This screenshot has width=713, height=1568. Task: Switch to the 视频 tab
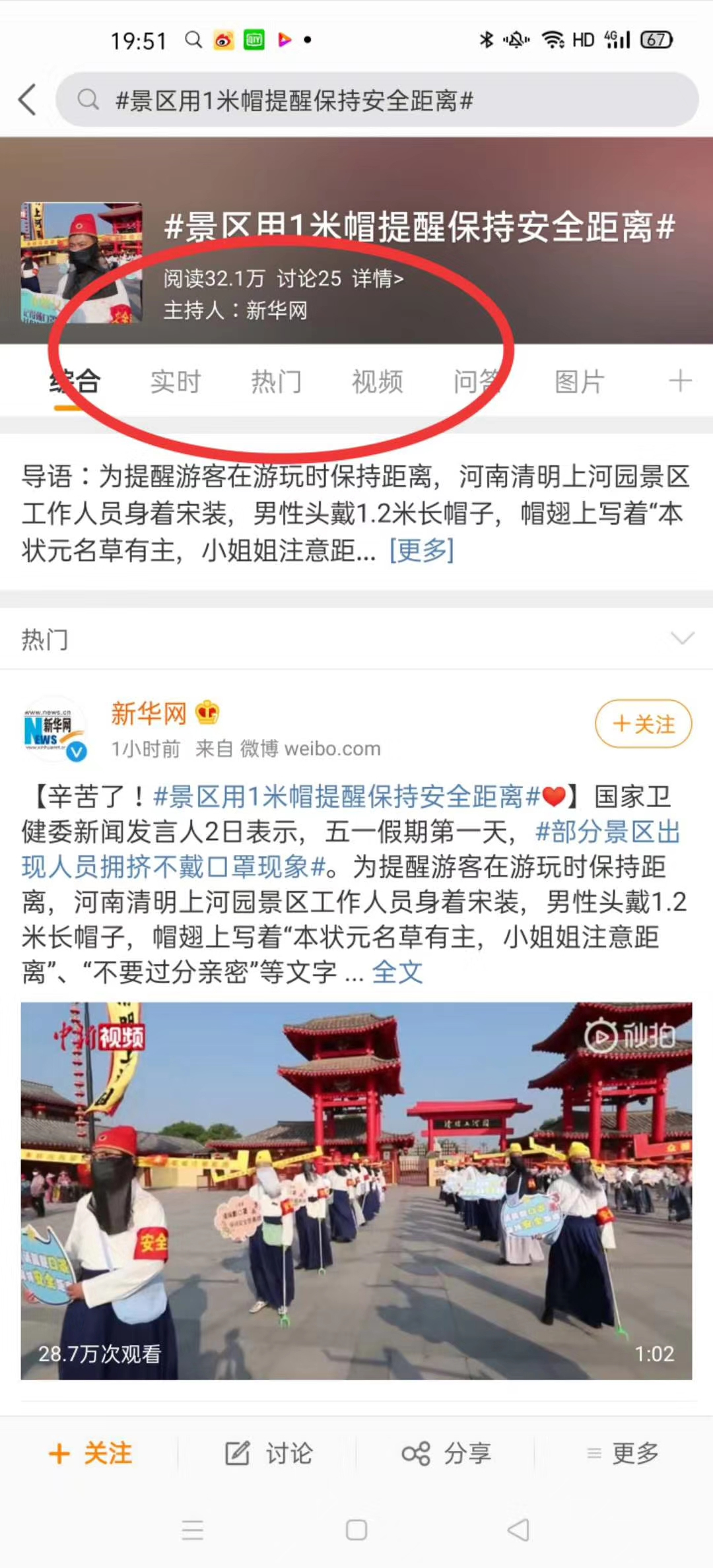point(377,381)
